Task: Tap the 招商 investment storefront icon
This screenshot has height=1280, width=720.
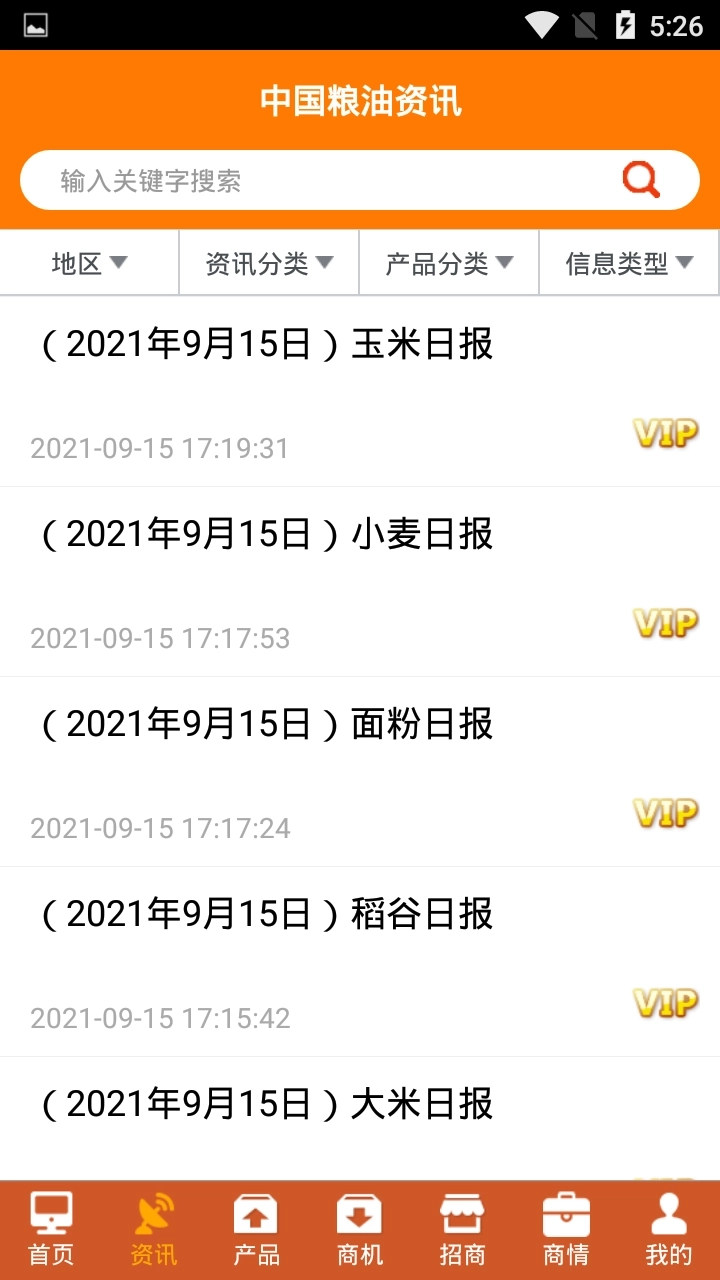Action: tap(464, 1213)
